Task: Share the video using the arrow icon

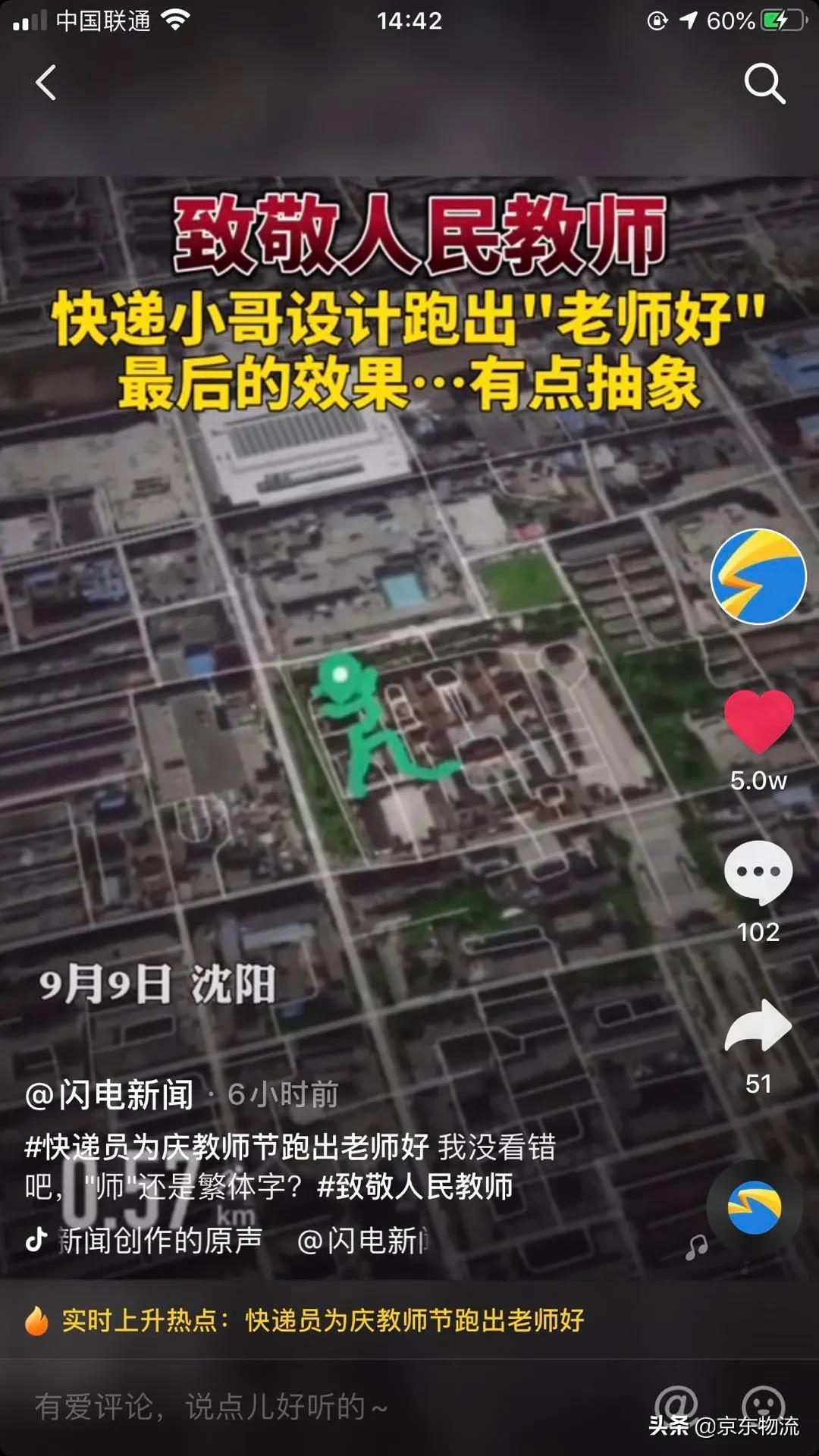Action: pyautogui.click(x=758, y=1024)
